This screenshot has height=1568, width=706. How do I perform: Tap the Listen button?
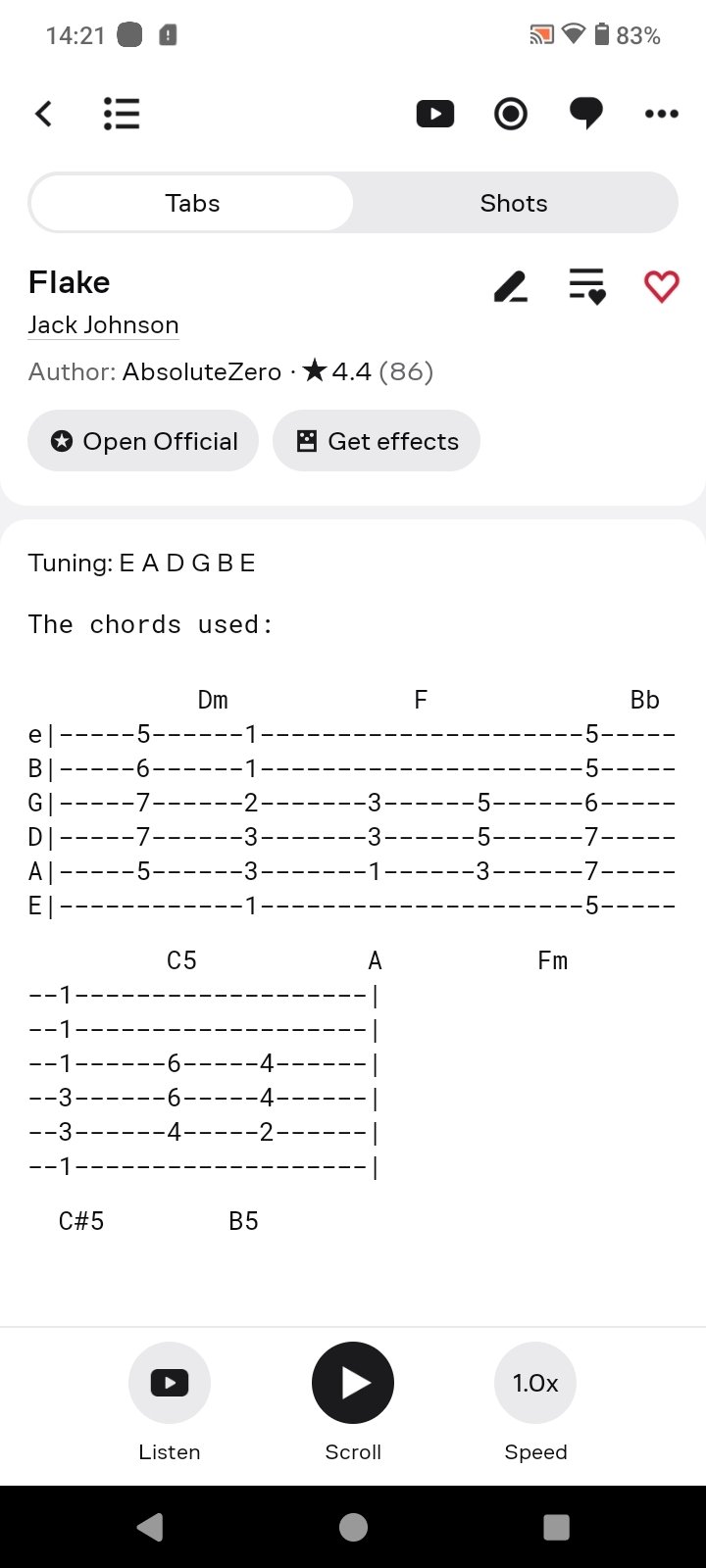point(170,1403)
